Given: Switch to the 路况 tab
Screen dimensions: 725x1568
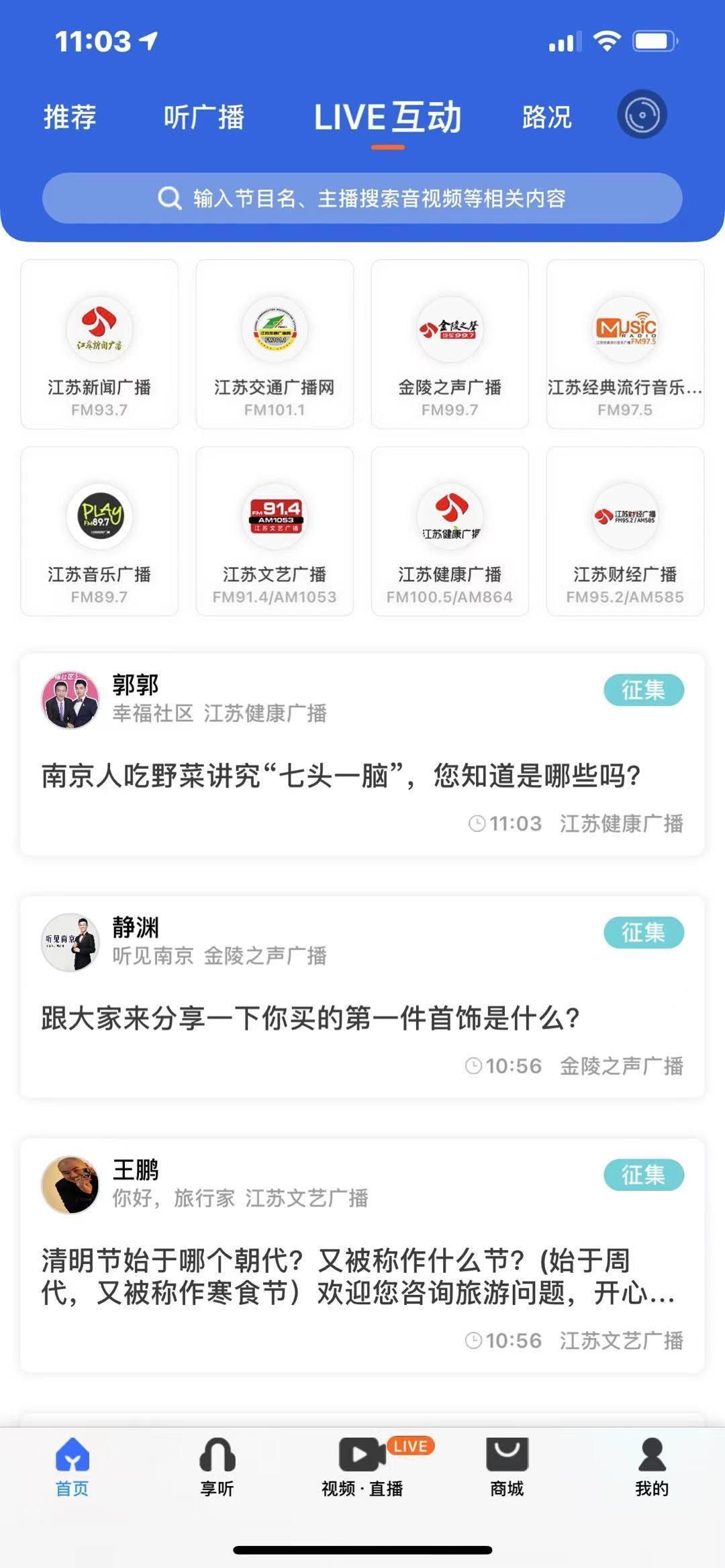Looking at the screenshot, I should point(546,117).
